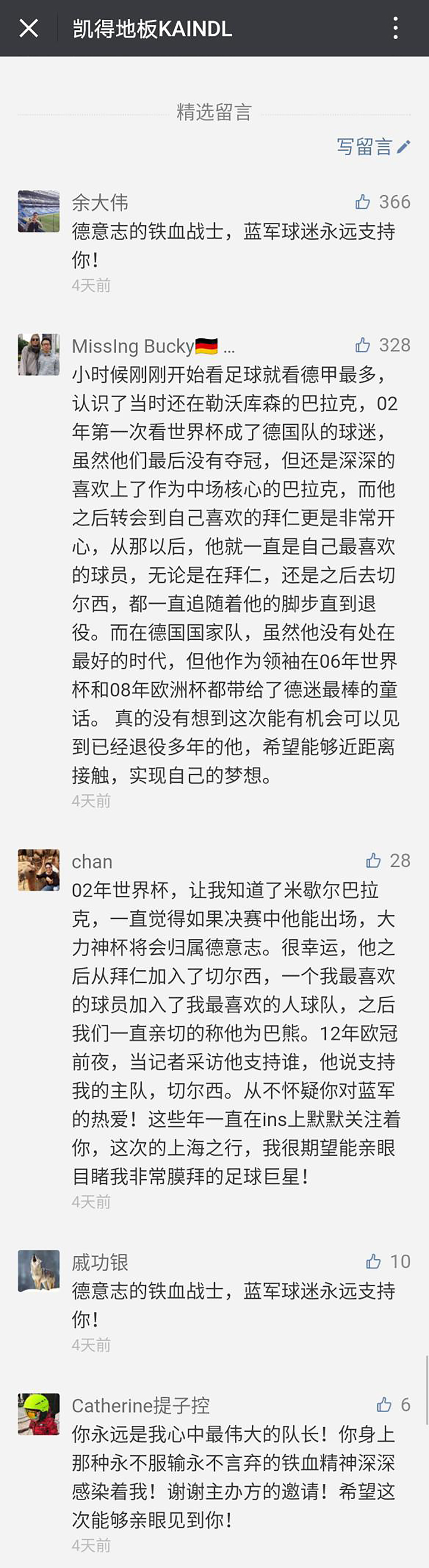The height and width of the screenshot is (1568, 429).
Task: Tap 写留言 to write a comment
Action: pyautogui.click(x=373, y=147)
